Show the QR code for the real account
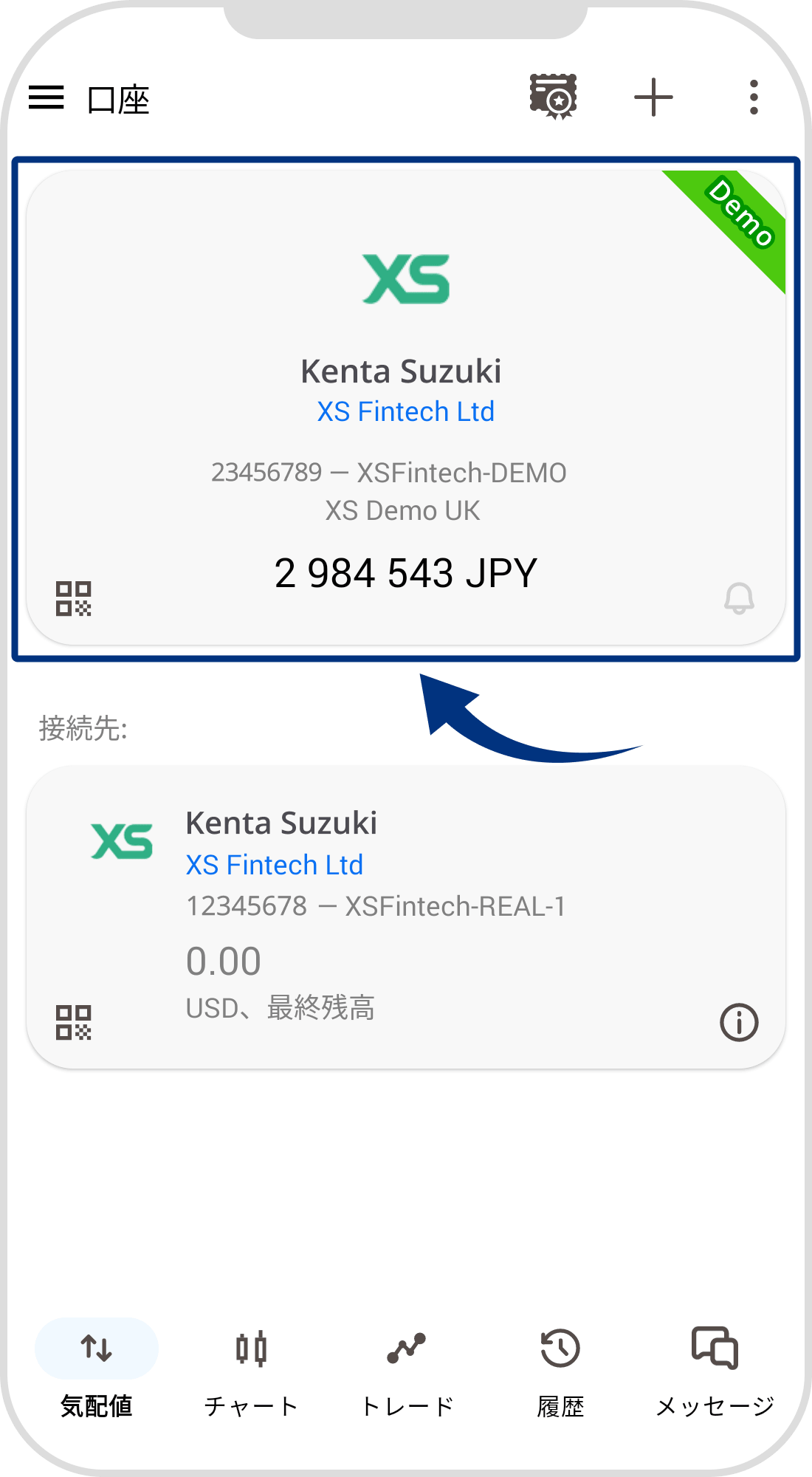This screenshot has width=812, height=1477. [74, 1023]
